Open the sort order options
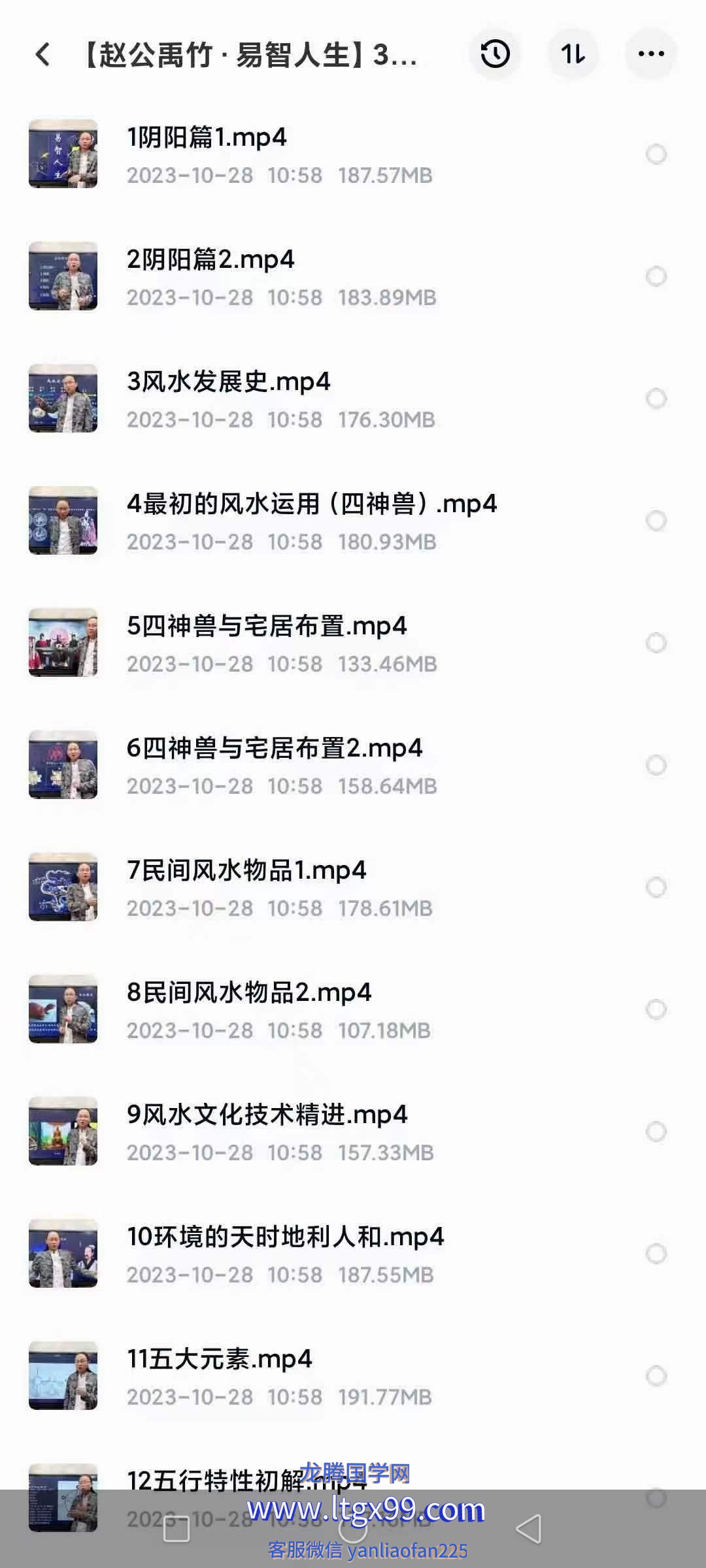The height and width of the screenshot is (1568, 706). tap(573, 54)
